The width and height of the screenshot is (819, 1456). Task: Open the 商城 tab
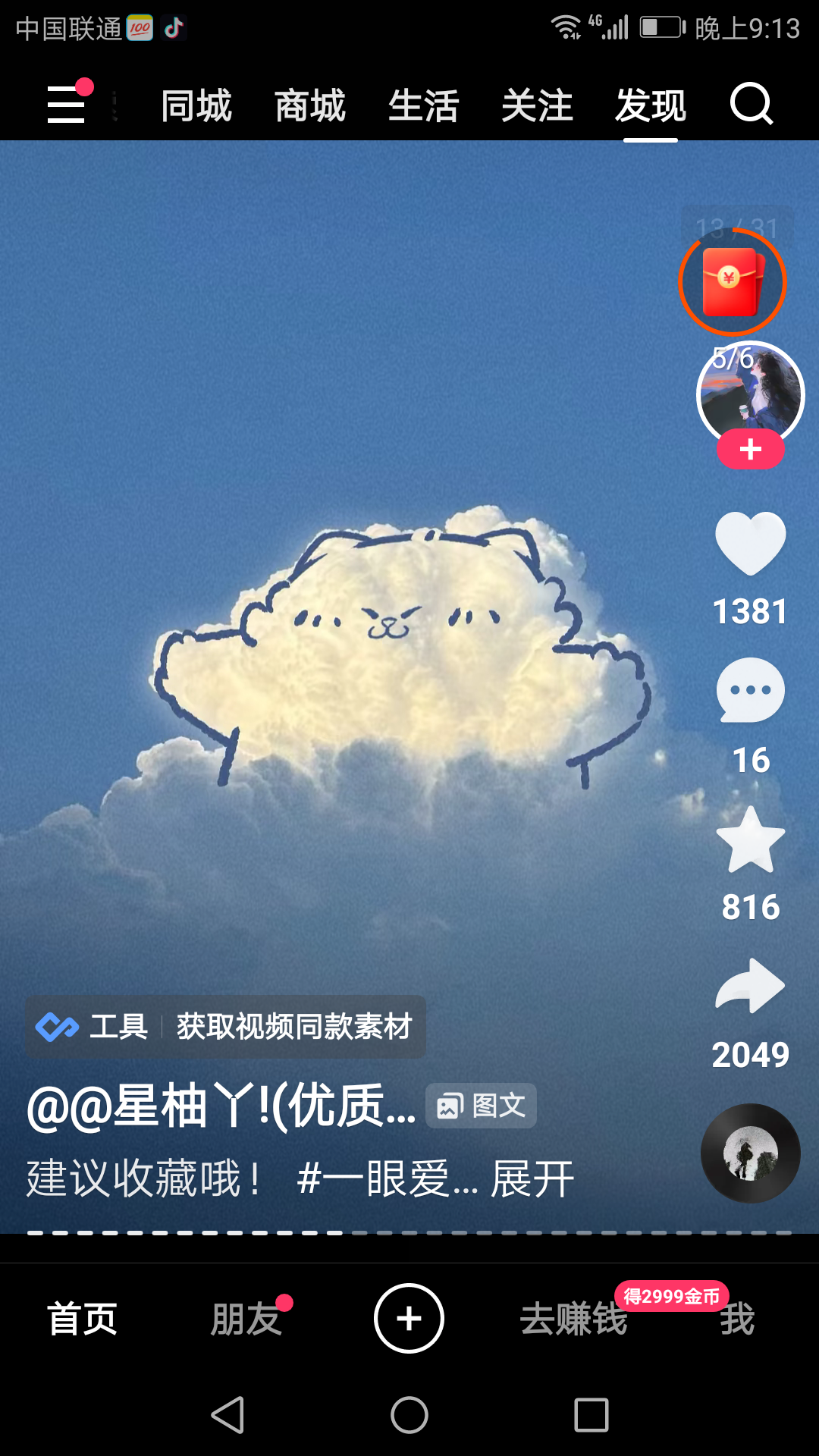pos(312,105)
